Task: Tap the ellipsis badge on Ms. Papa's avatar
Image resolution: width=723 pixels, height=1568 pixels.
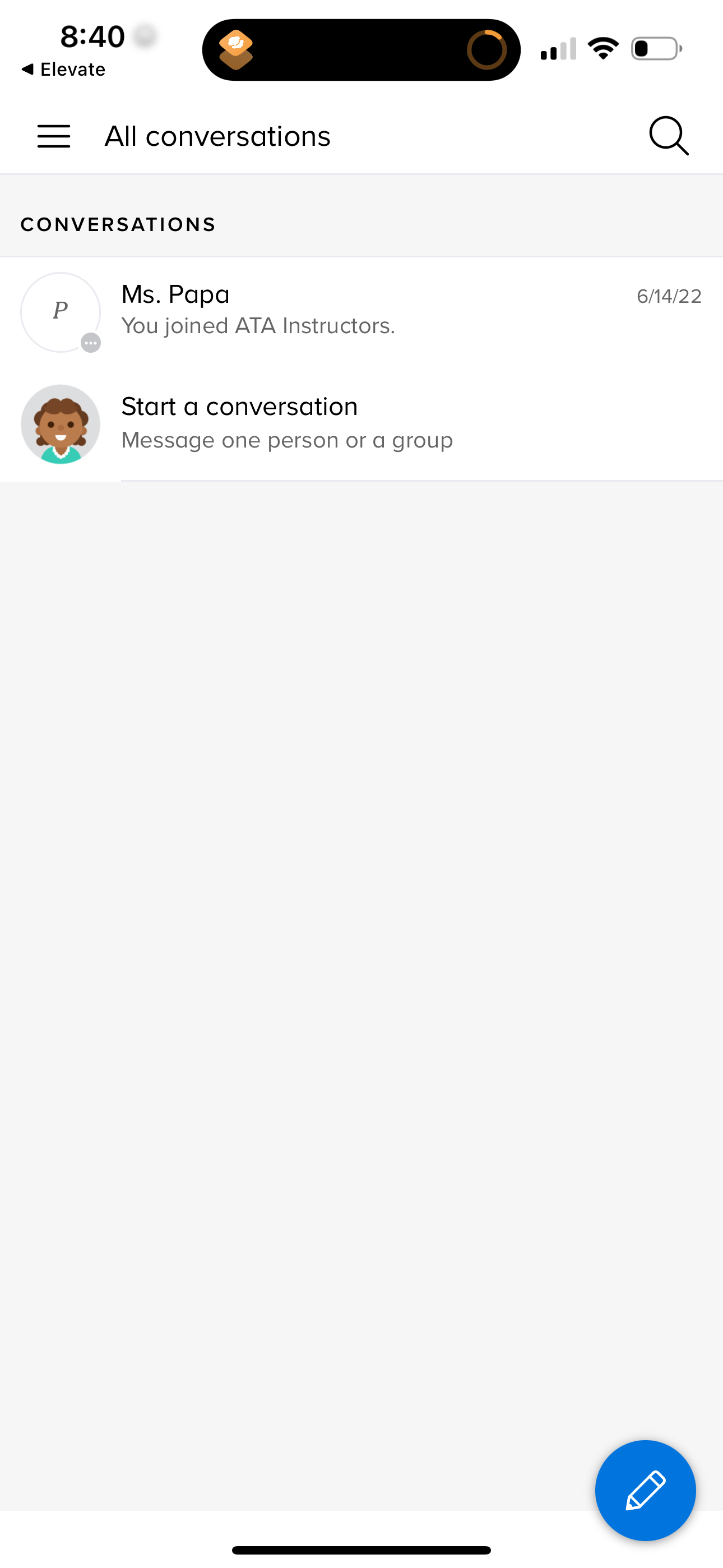Action: click(x=91, y=343)
